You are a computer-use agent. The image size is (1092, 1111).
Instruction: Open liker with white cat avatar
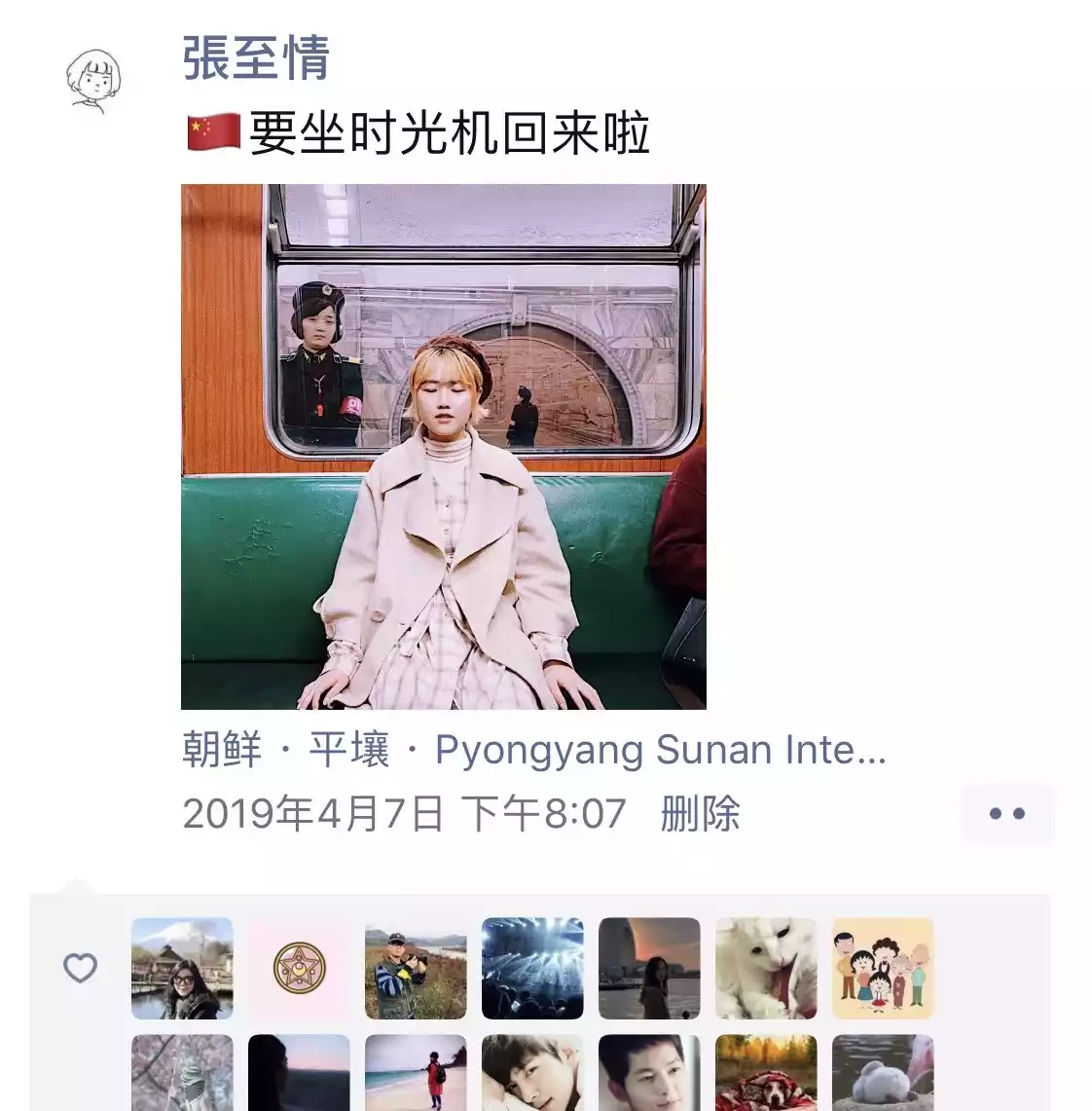coord(766,968)
